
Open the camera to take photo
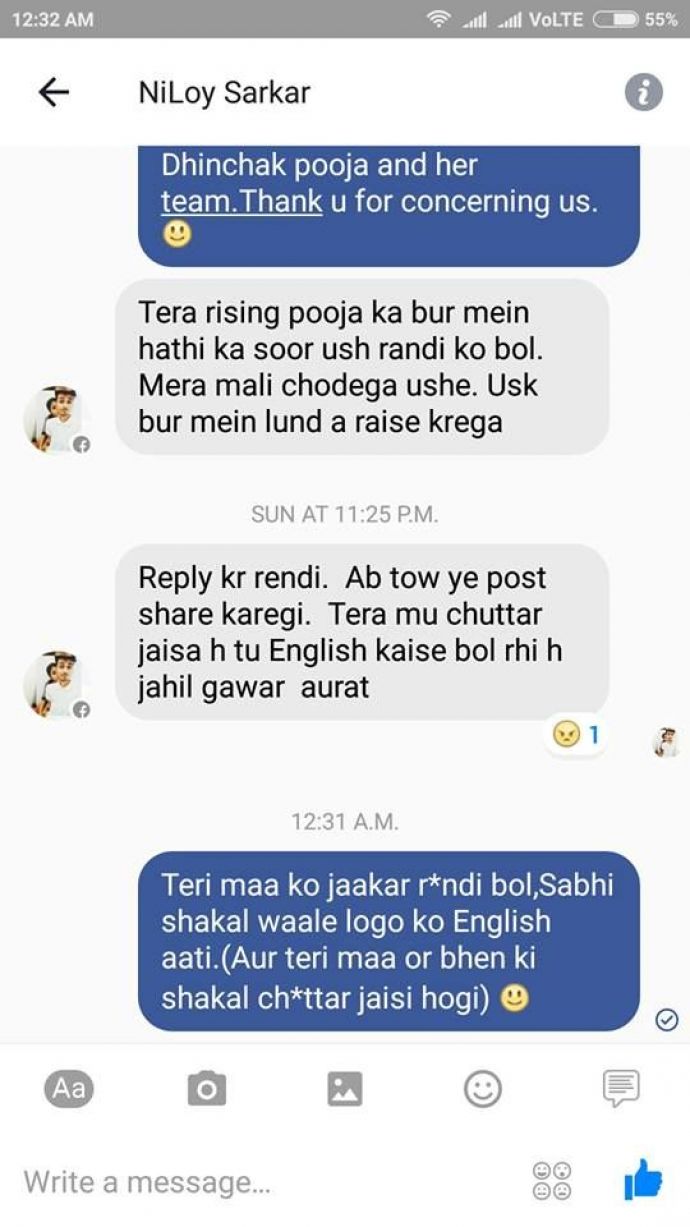207,1088
